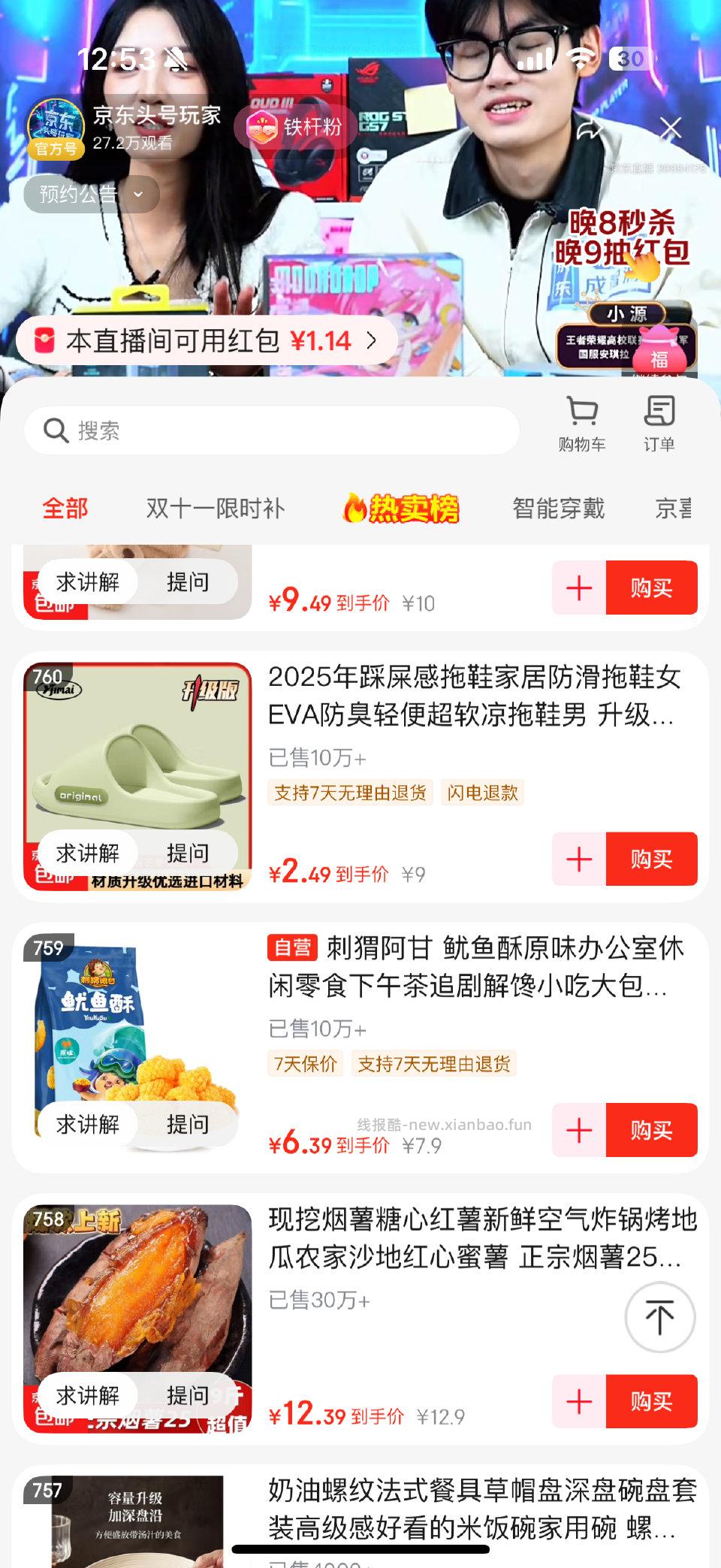Tap 求讲解 on the sweet potato product
This screenshot has width=721, height=1568.
(x=87, y=1396)
